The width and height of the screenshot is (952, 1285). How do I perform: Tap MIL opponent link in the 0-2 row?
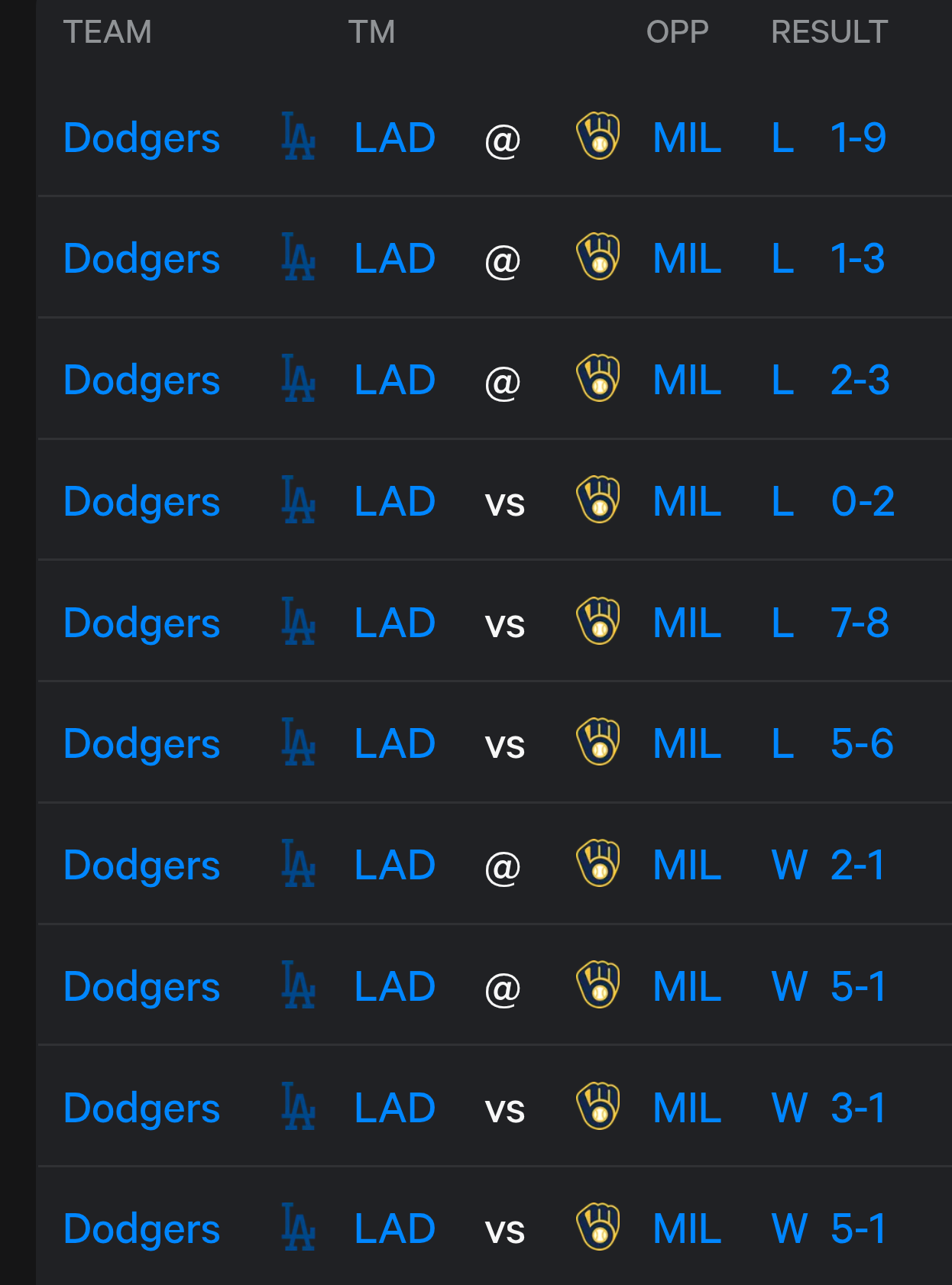(687, 502)
